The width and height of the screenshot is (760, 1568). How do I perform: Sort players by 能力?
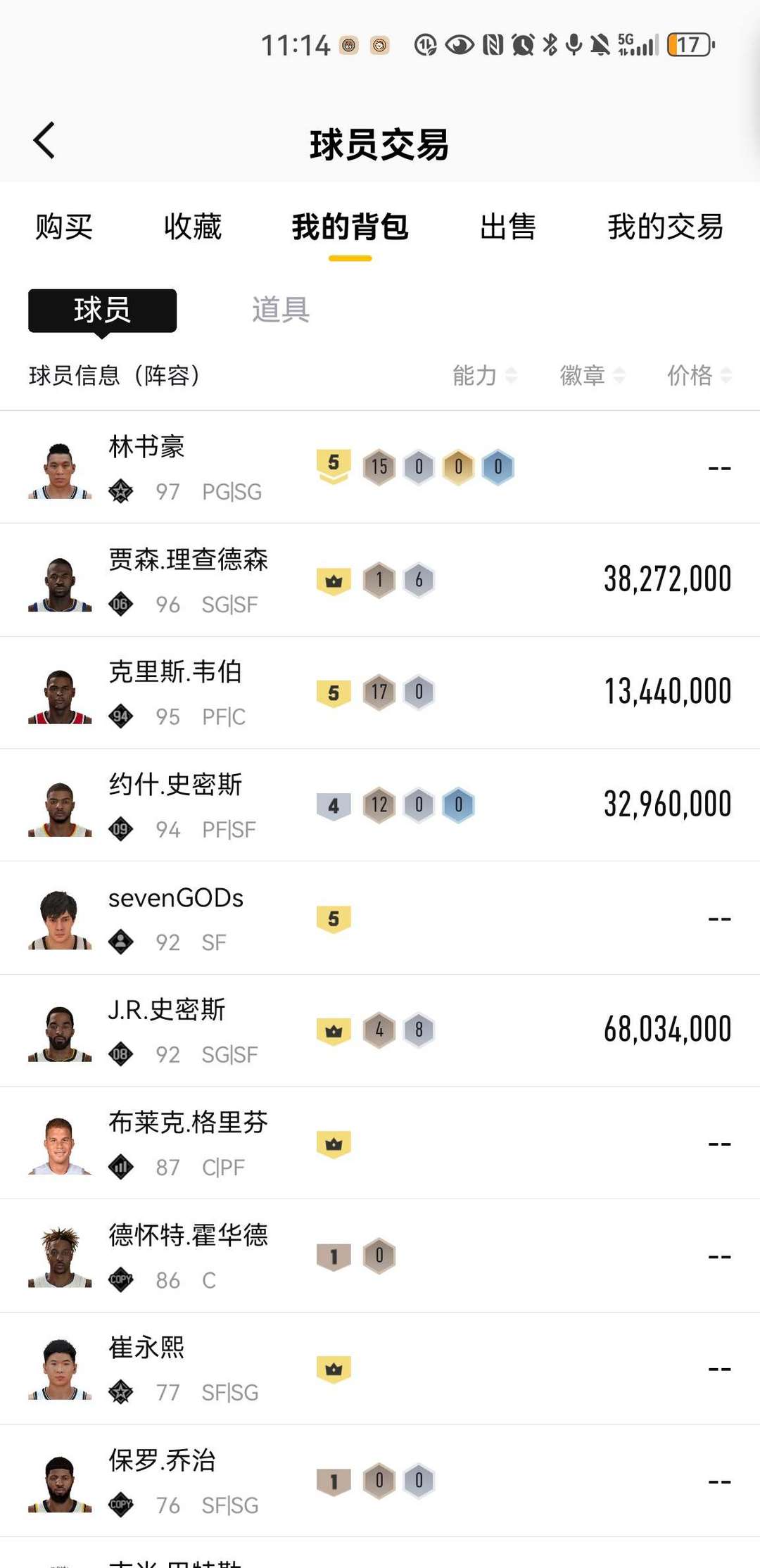pos(484,376)
